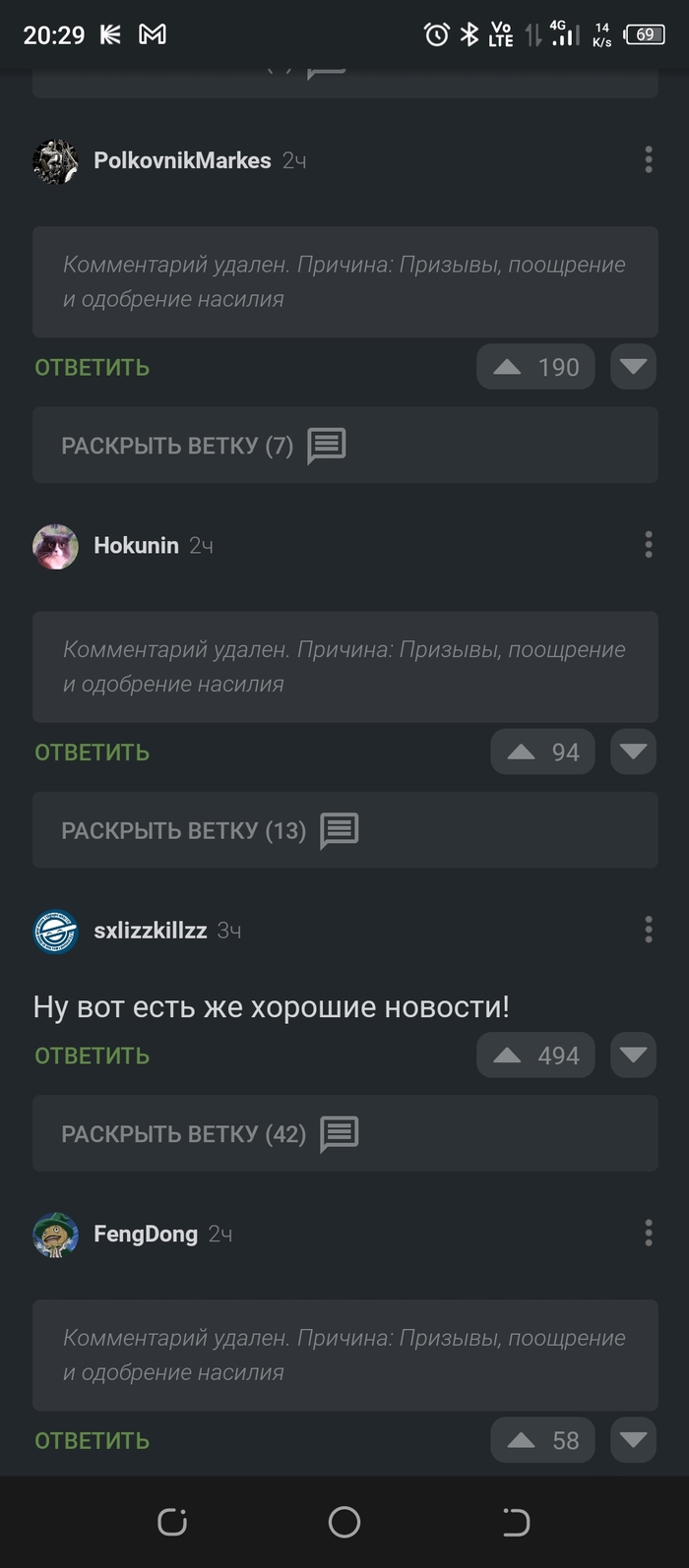The height and width of the screenshot is (1568, 689).
Task: Open overflow menu on FengDong's comment
Action: click(648, 1233)
